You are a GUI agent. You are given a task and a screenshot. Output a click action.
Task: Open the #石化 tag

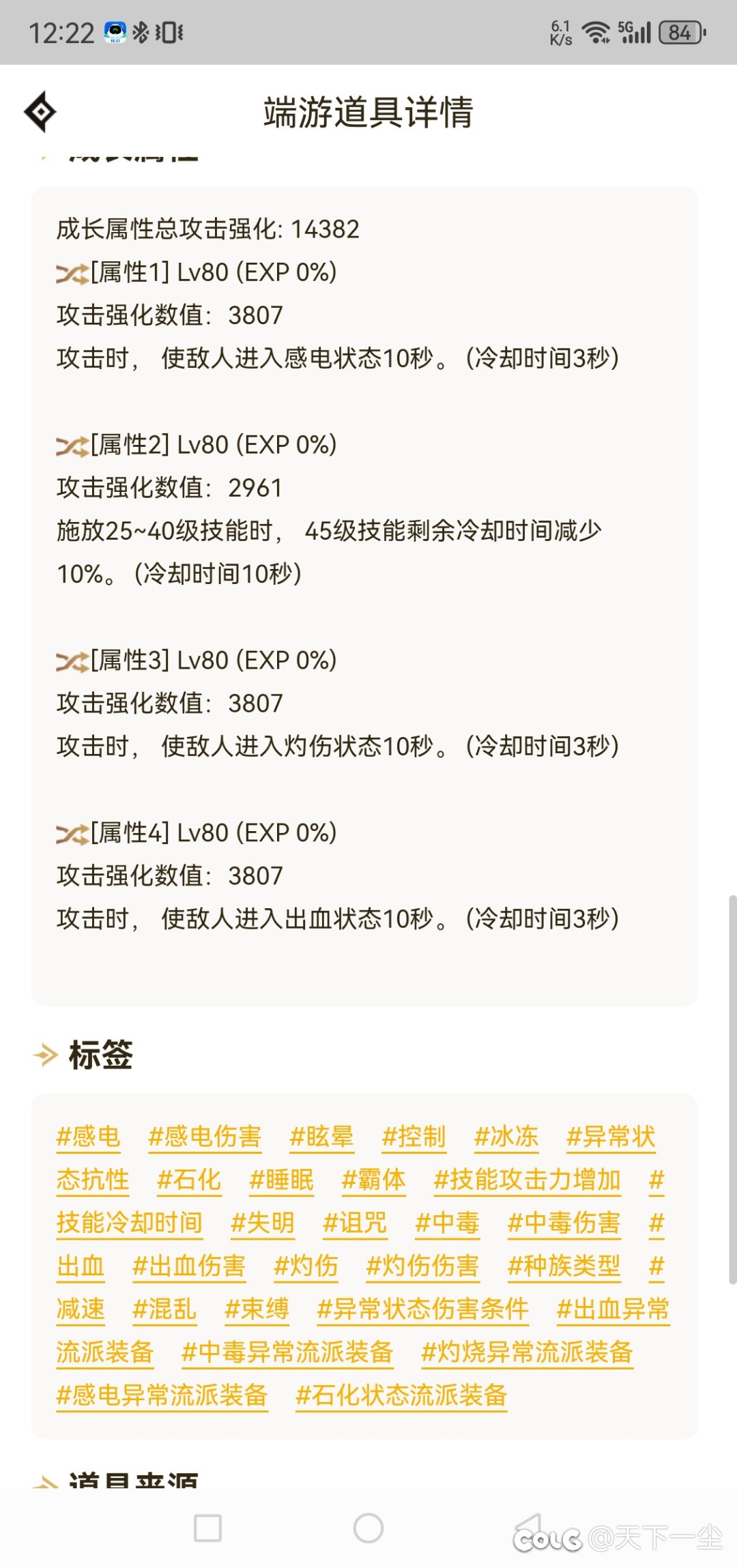pyautogui.click(x=189, y=1180)
